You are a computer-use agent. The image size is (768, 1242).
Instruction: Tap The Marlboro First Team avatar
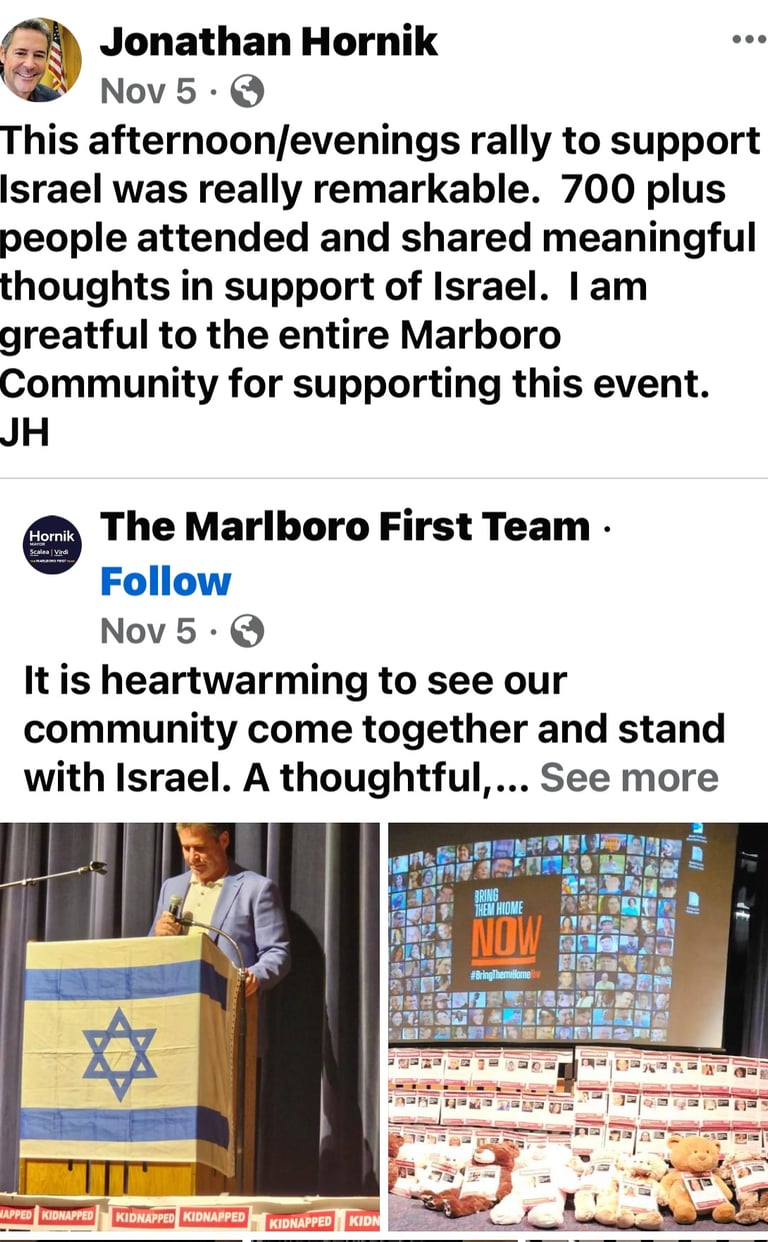coord(52,545)
